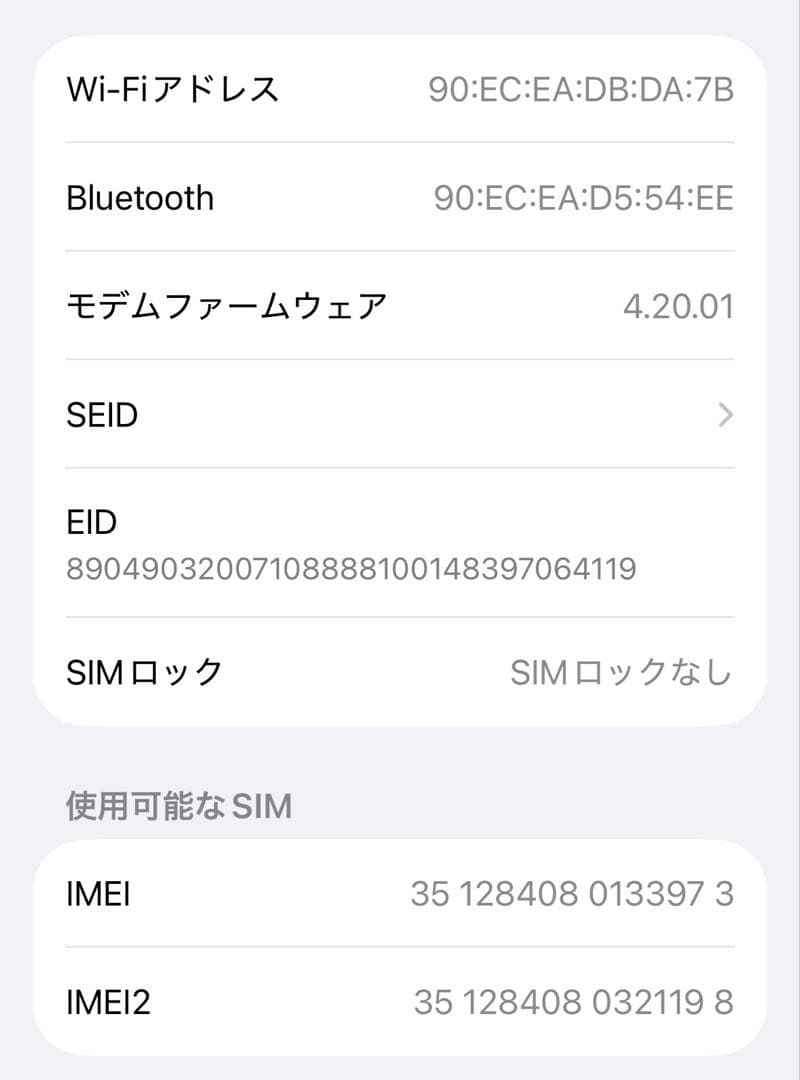Tap the Bluetooth label text

tap(139, 198)
